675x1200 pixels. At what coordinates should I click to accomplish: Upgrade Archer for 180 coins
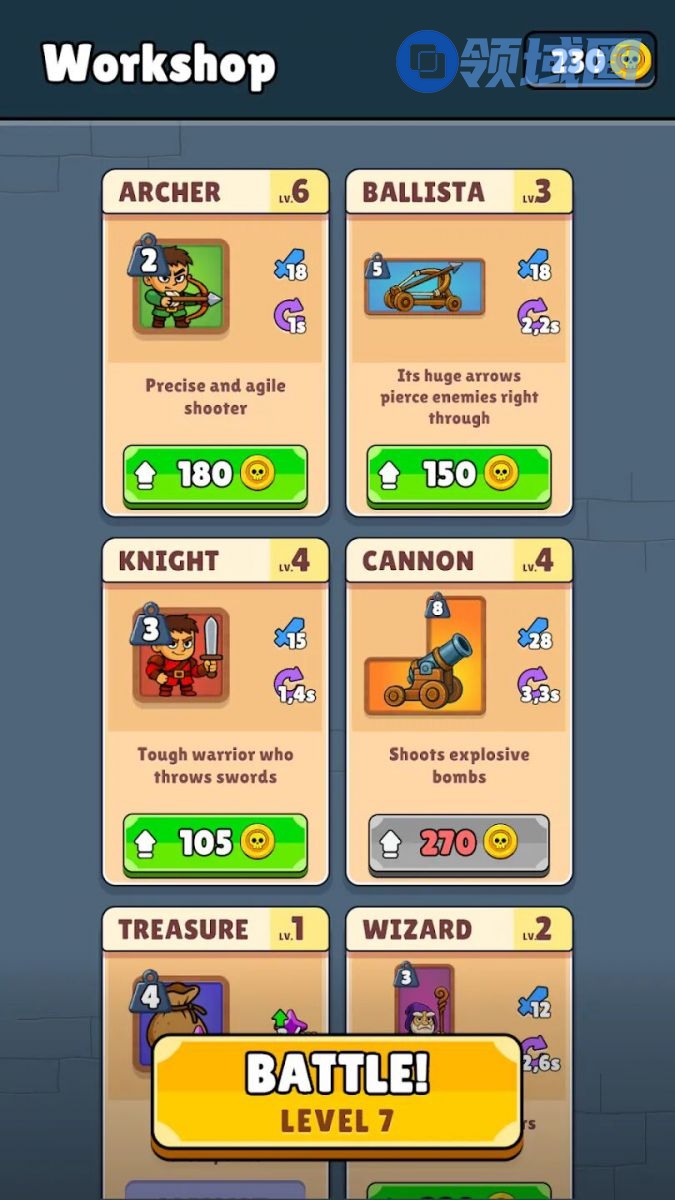(215, 474)
